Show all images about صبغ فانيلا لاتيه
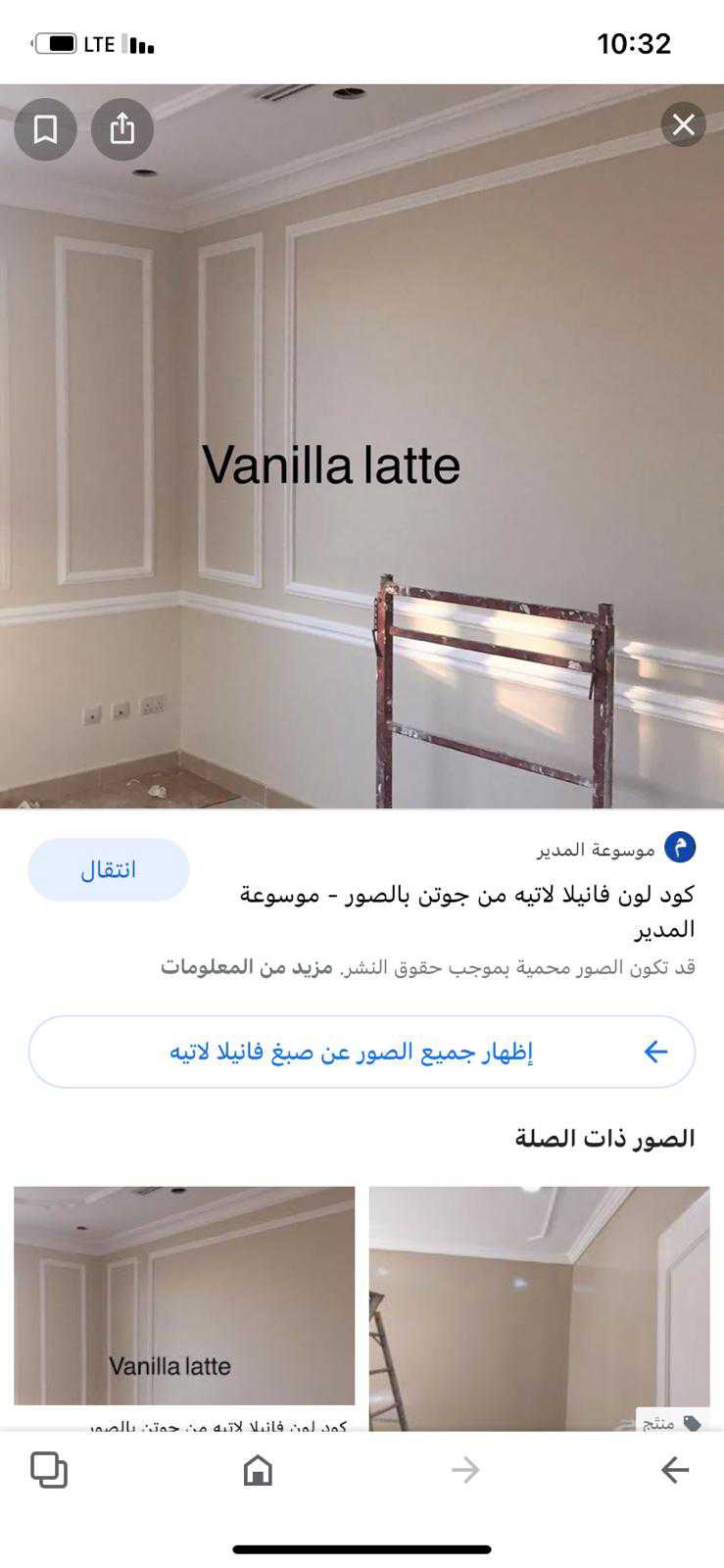 [362, 1052]
